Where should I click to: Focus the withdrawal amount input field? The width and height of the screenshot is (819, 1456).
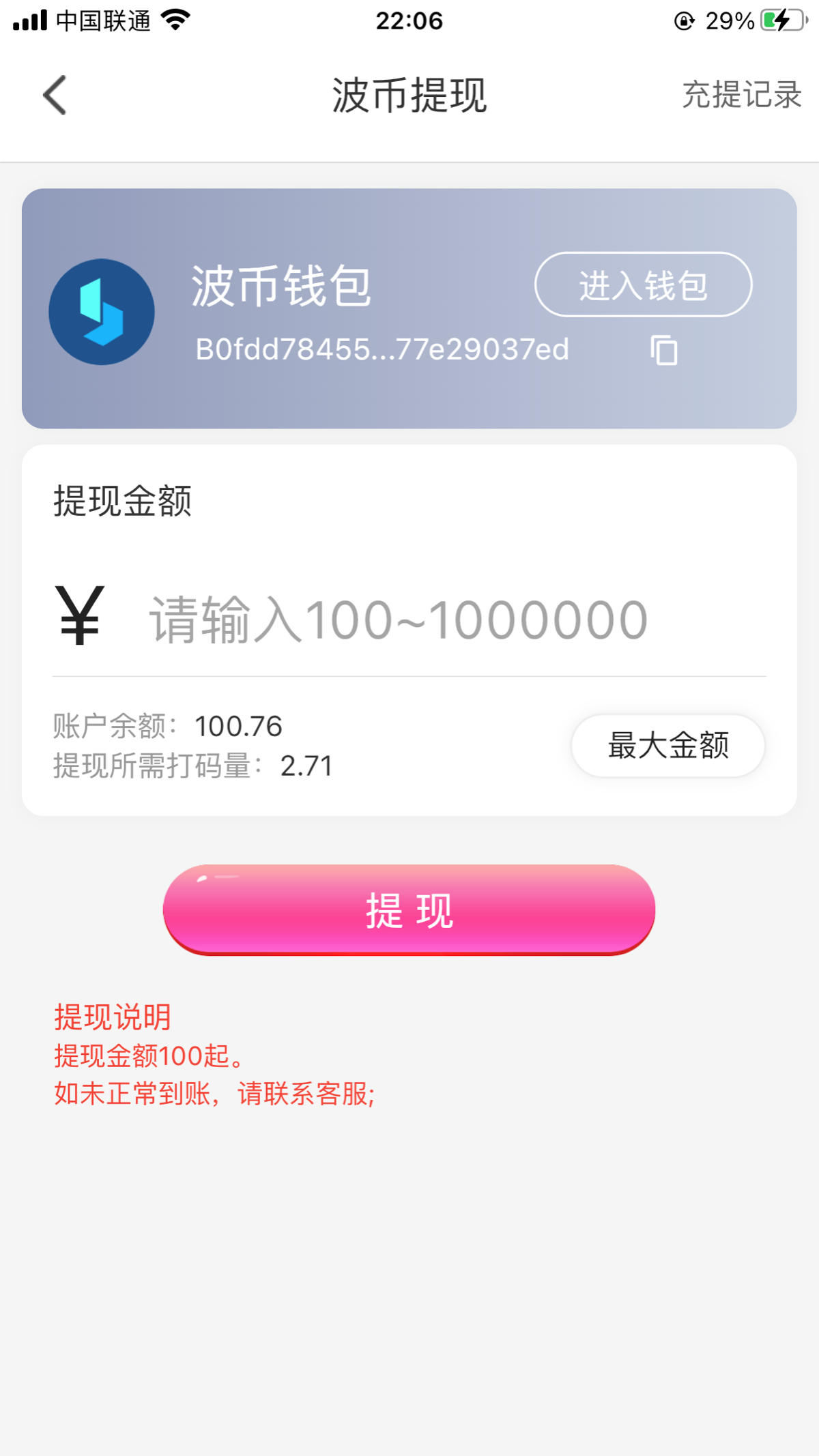click(457, 620)
